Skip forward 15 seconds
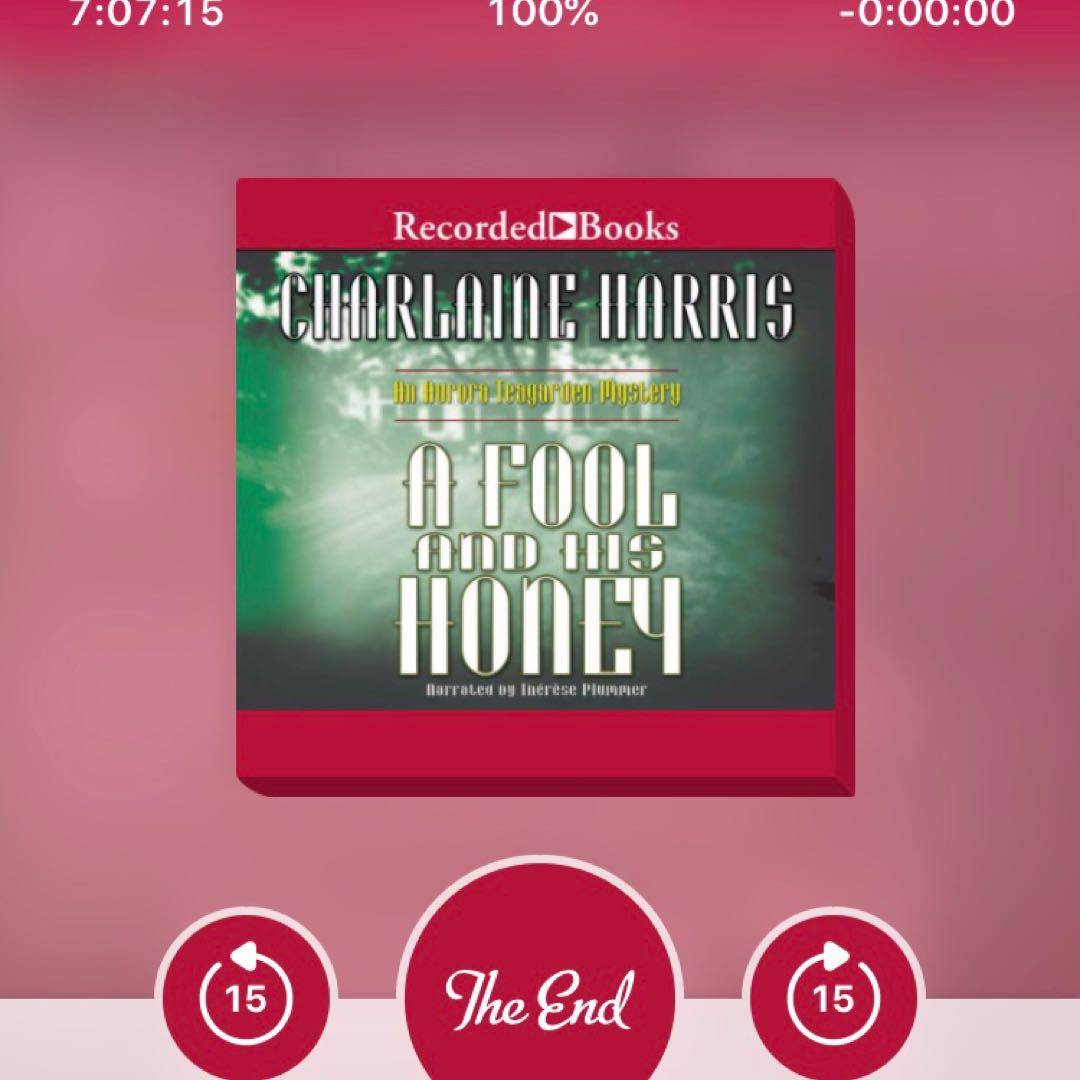 833,997
